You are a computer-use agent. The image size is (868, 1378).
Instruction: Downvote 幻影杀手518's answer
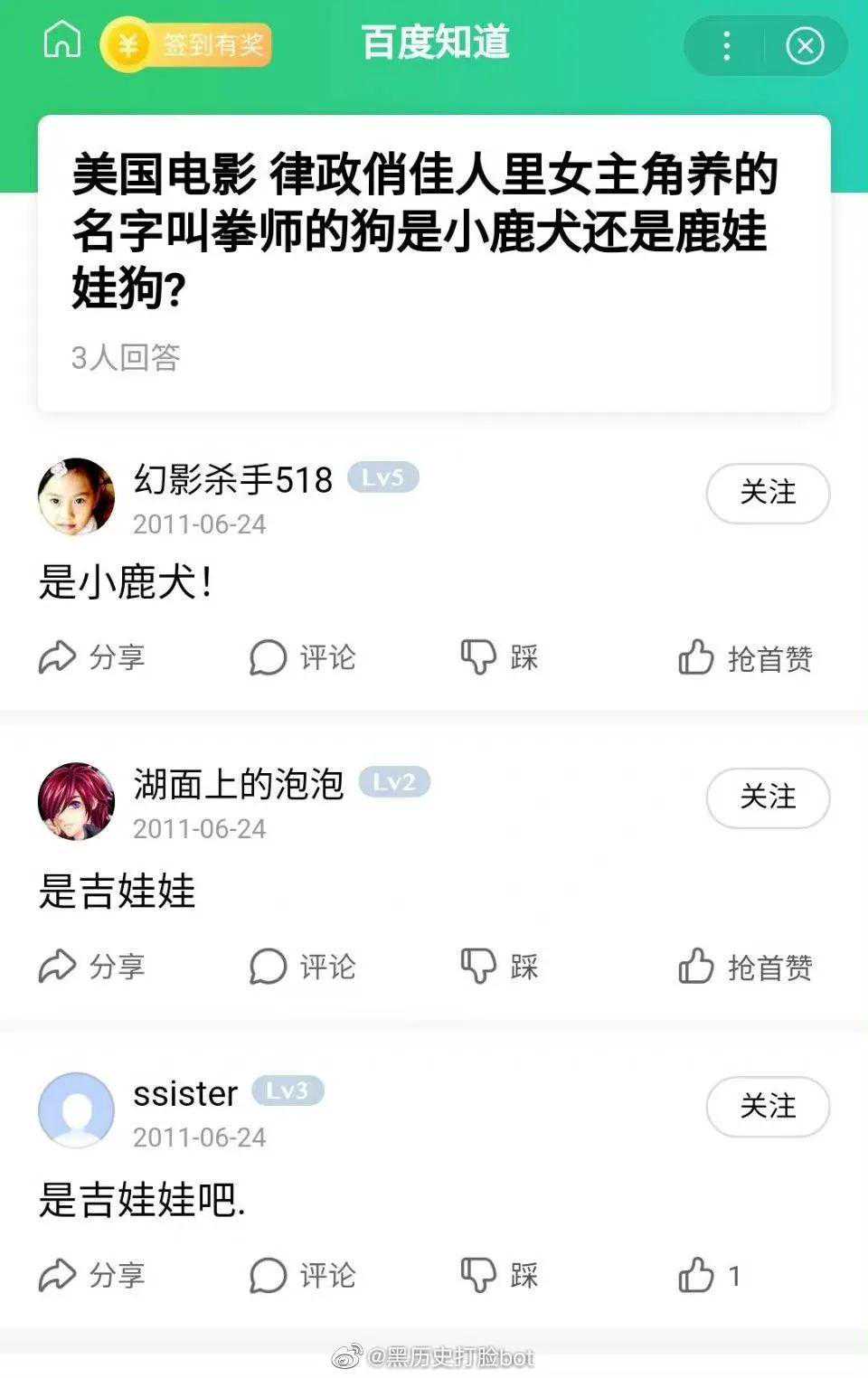499,657
